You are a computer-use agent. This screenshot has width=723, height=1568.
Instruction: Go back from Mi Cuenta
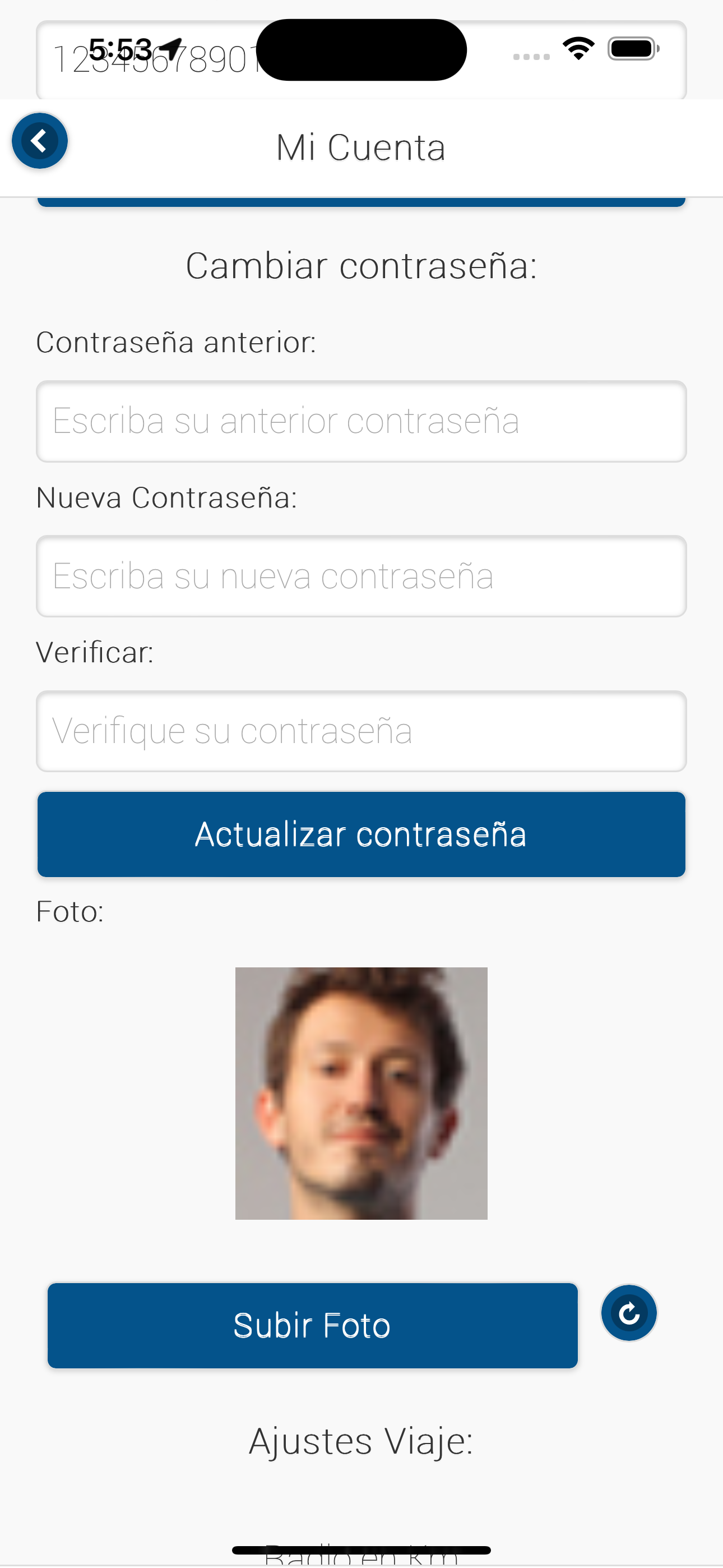click(x=40, y=141)
